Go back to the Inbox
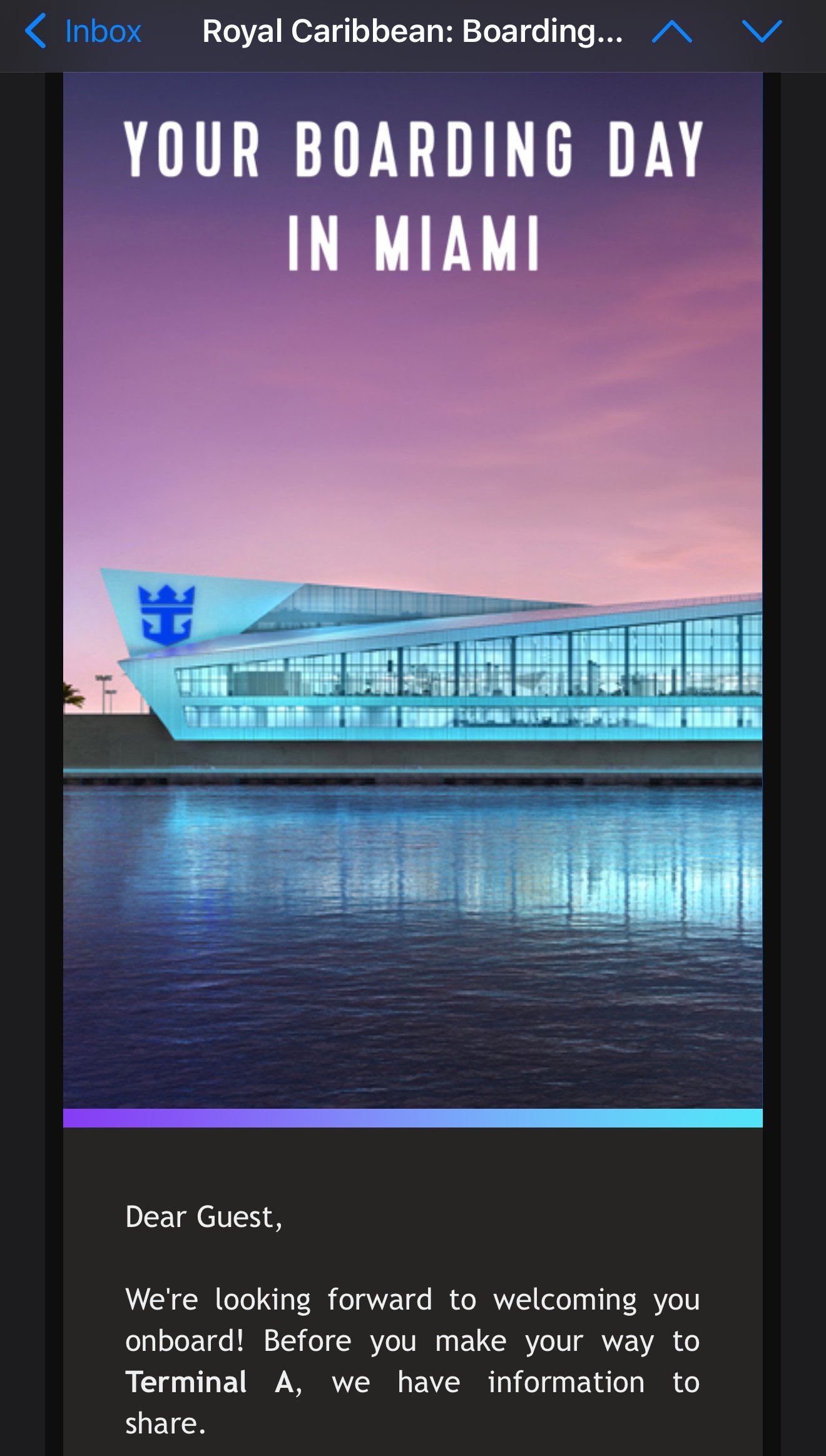This screenshot has width=826, height=1456. [83, 31]
